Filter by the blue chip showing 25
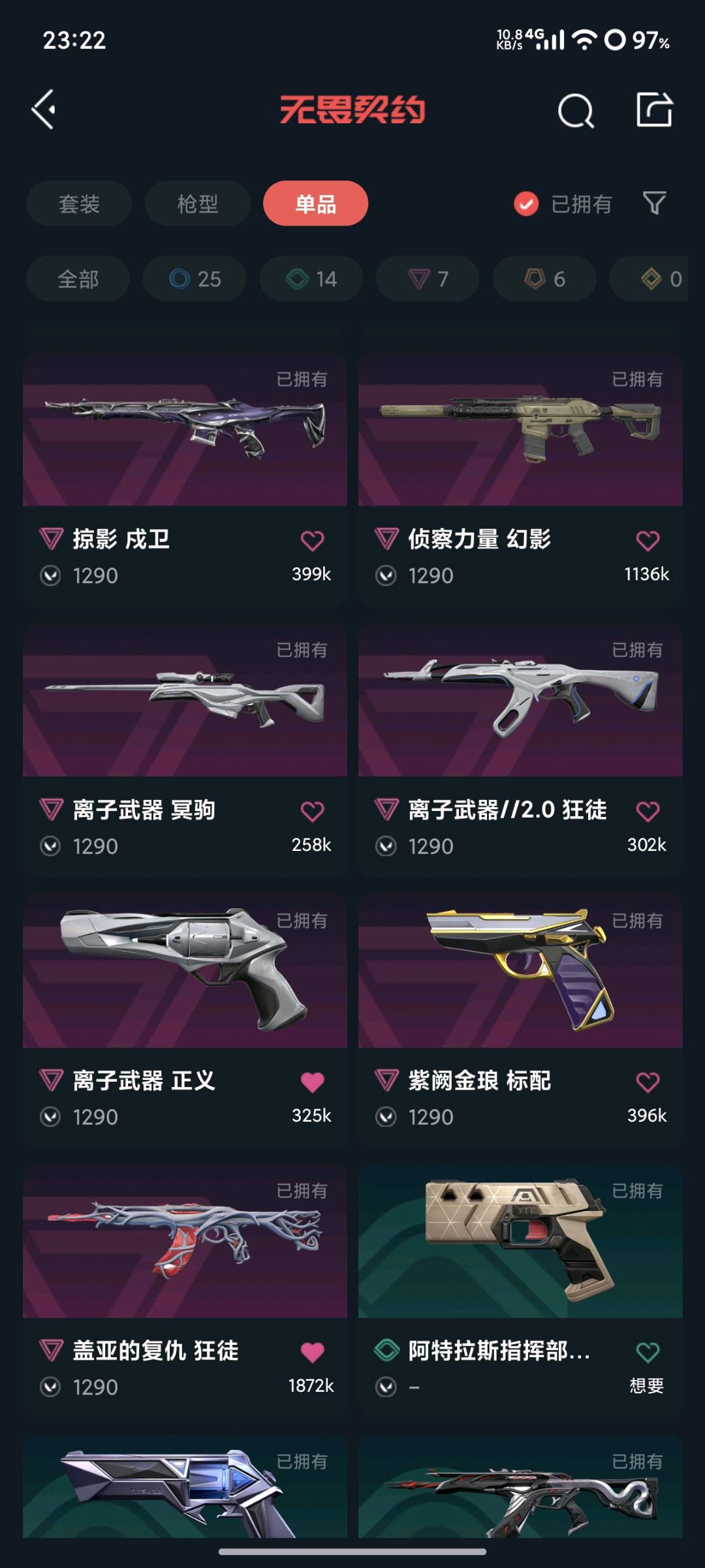This screenshot has height=1568, width=705. 195,279
